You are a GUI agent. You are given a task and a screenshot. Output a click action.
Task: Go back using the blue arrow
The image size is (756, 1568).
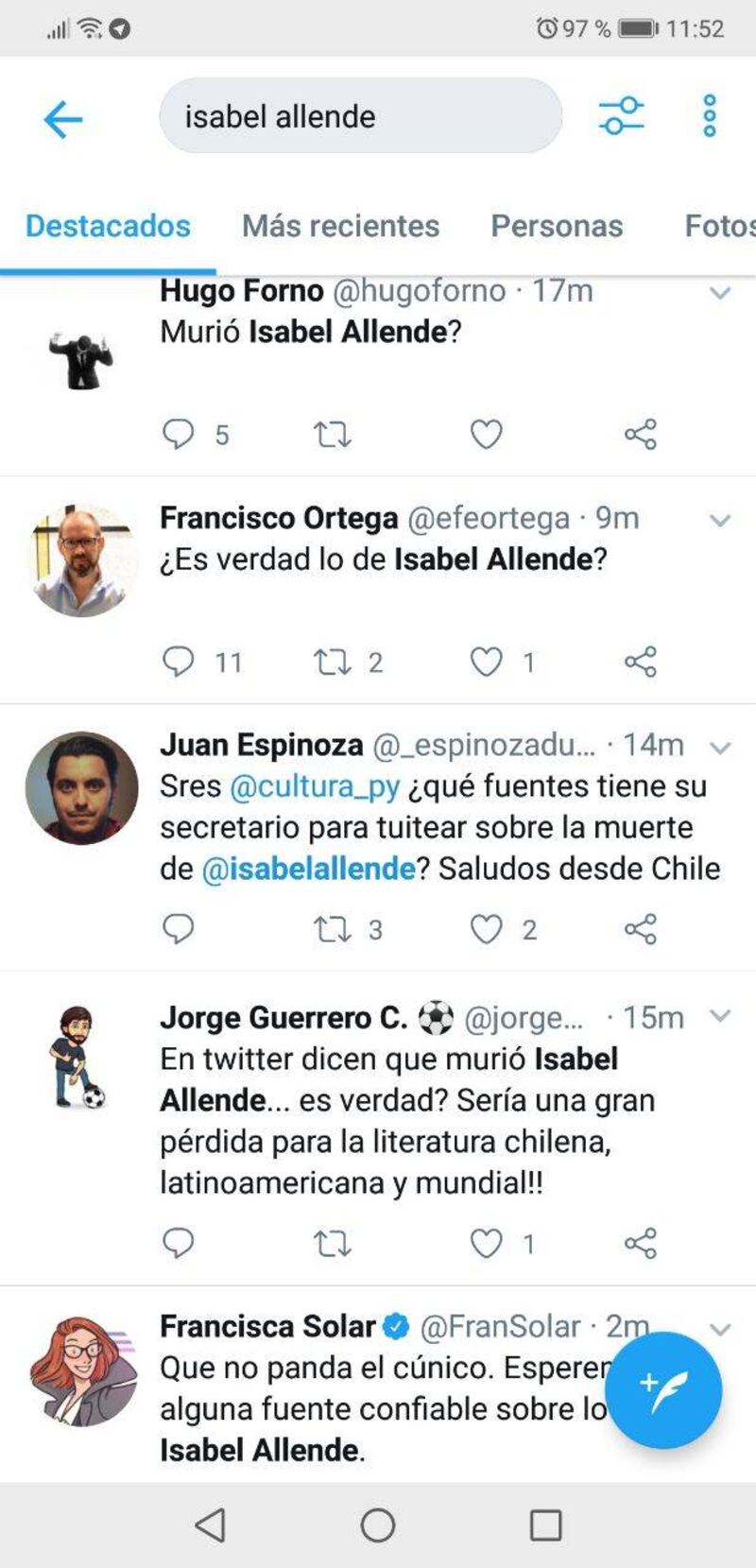(63, 119)
